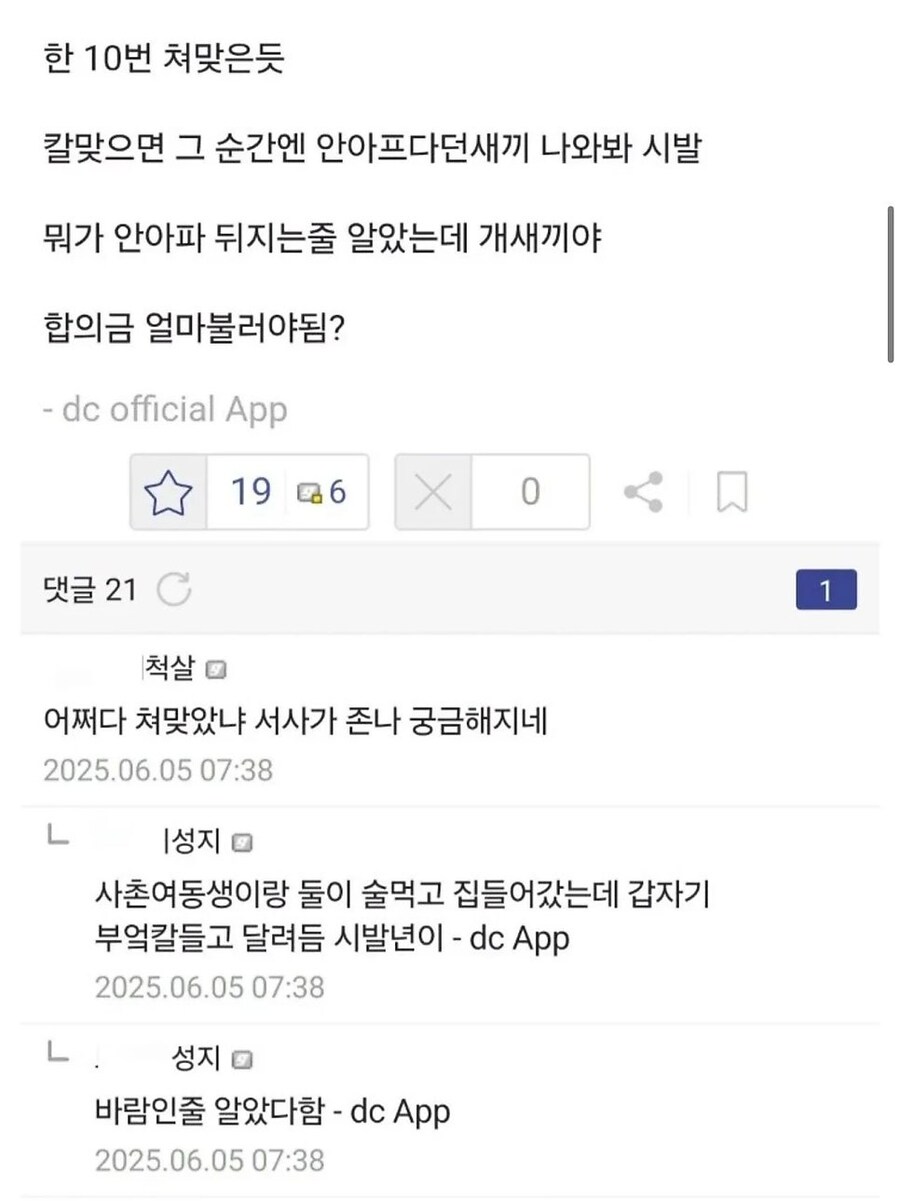Open the profile of the commenter ending in 척살
The image size is (900, 1201).
[170, 669]
